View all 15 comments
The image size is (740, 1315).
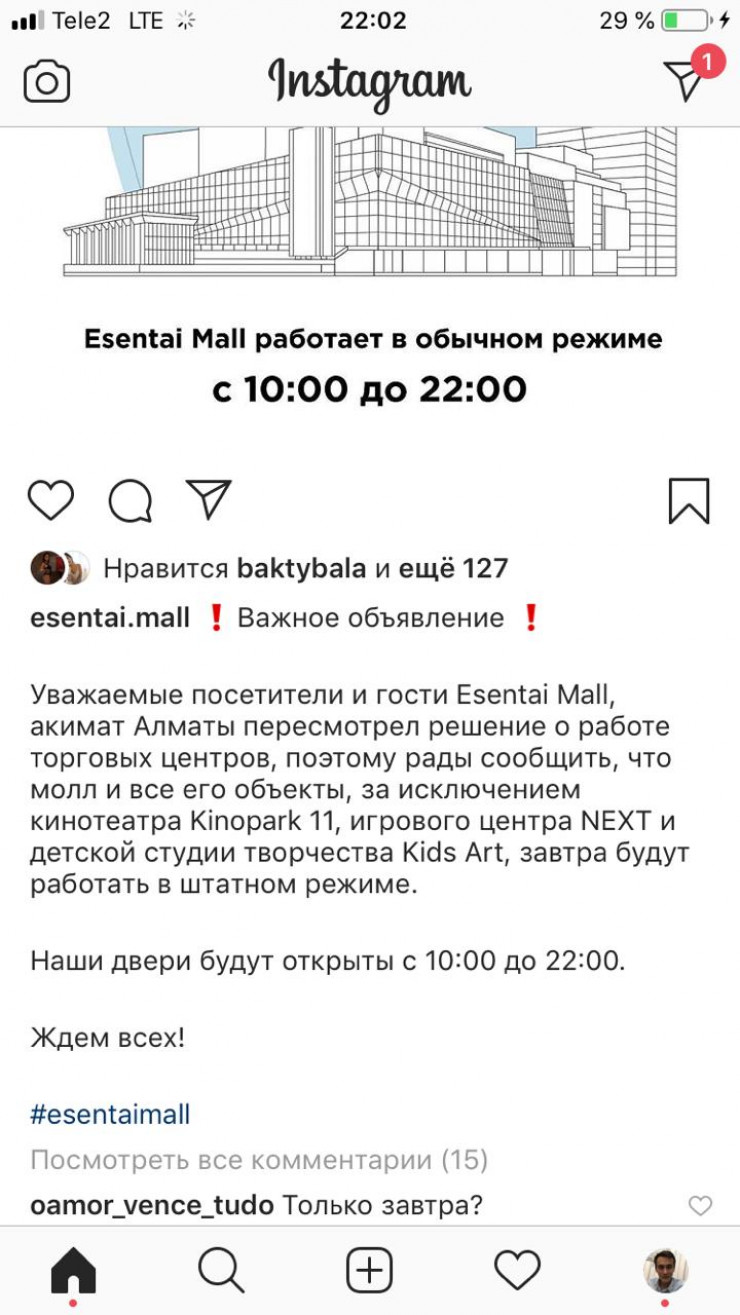point(259,1160)
